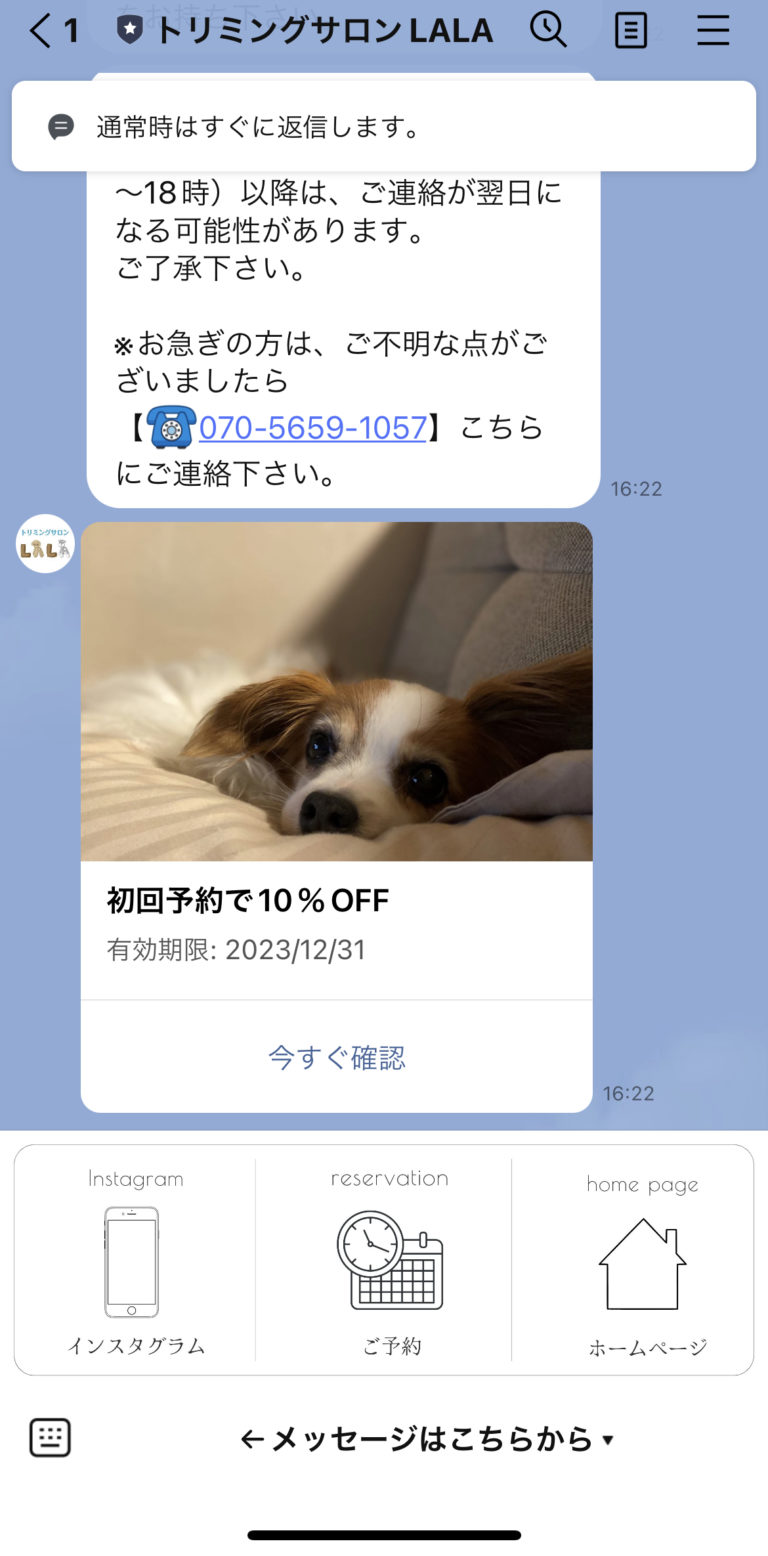The width and height of the screenshot is (768, 1556).
Task: Open the reservation ご予約 tile
Action: 390,1262
